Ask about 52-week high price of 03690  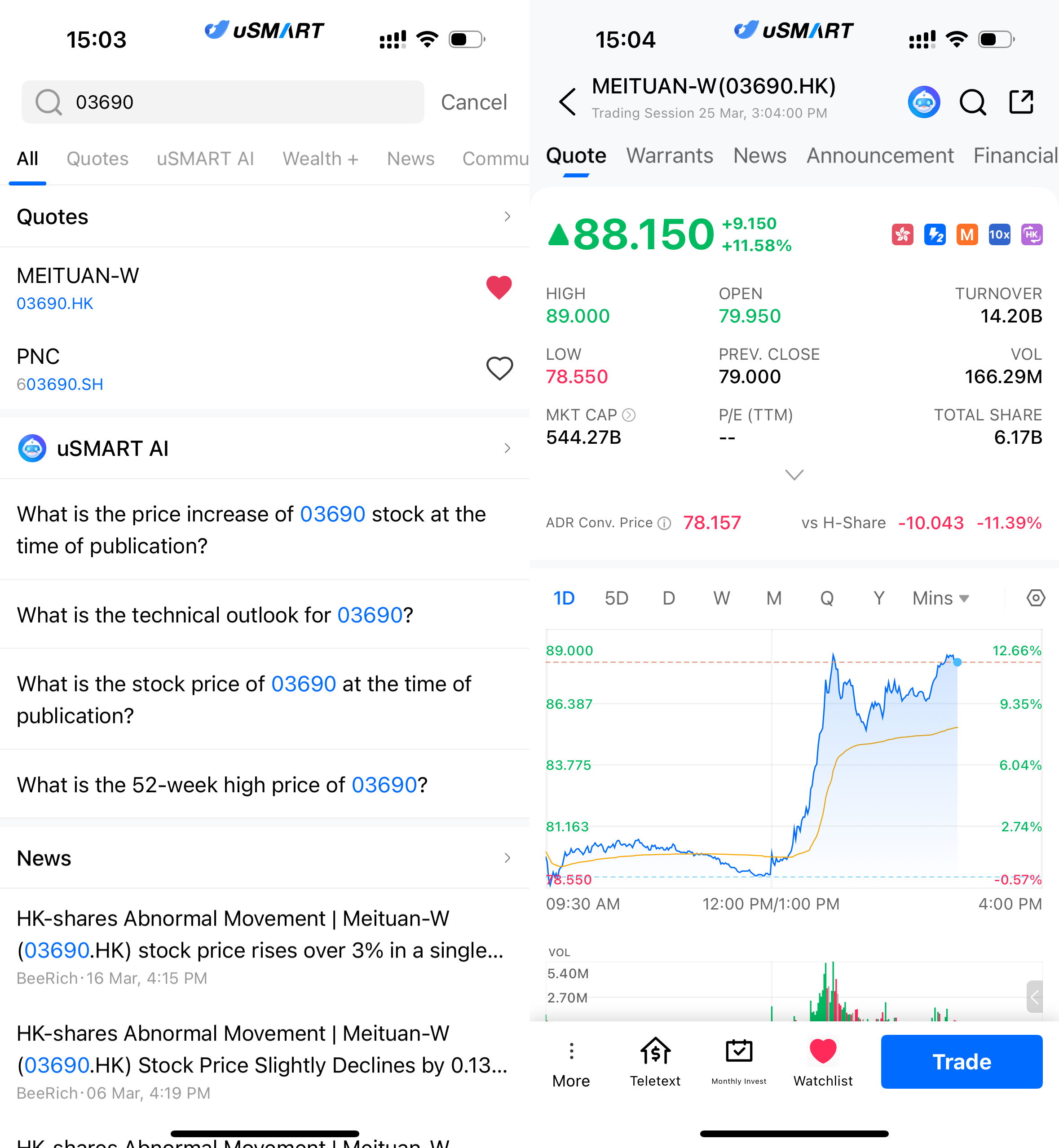(222, 785)
